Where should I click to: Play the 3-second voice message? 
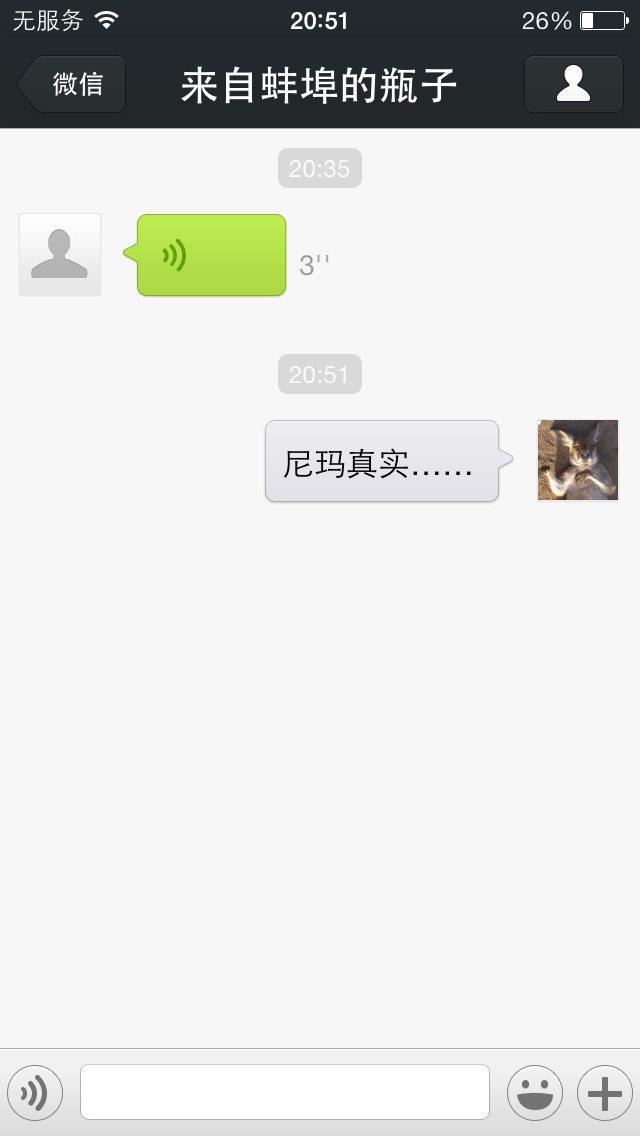click(211, 255)
